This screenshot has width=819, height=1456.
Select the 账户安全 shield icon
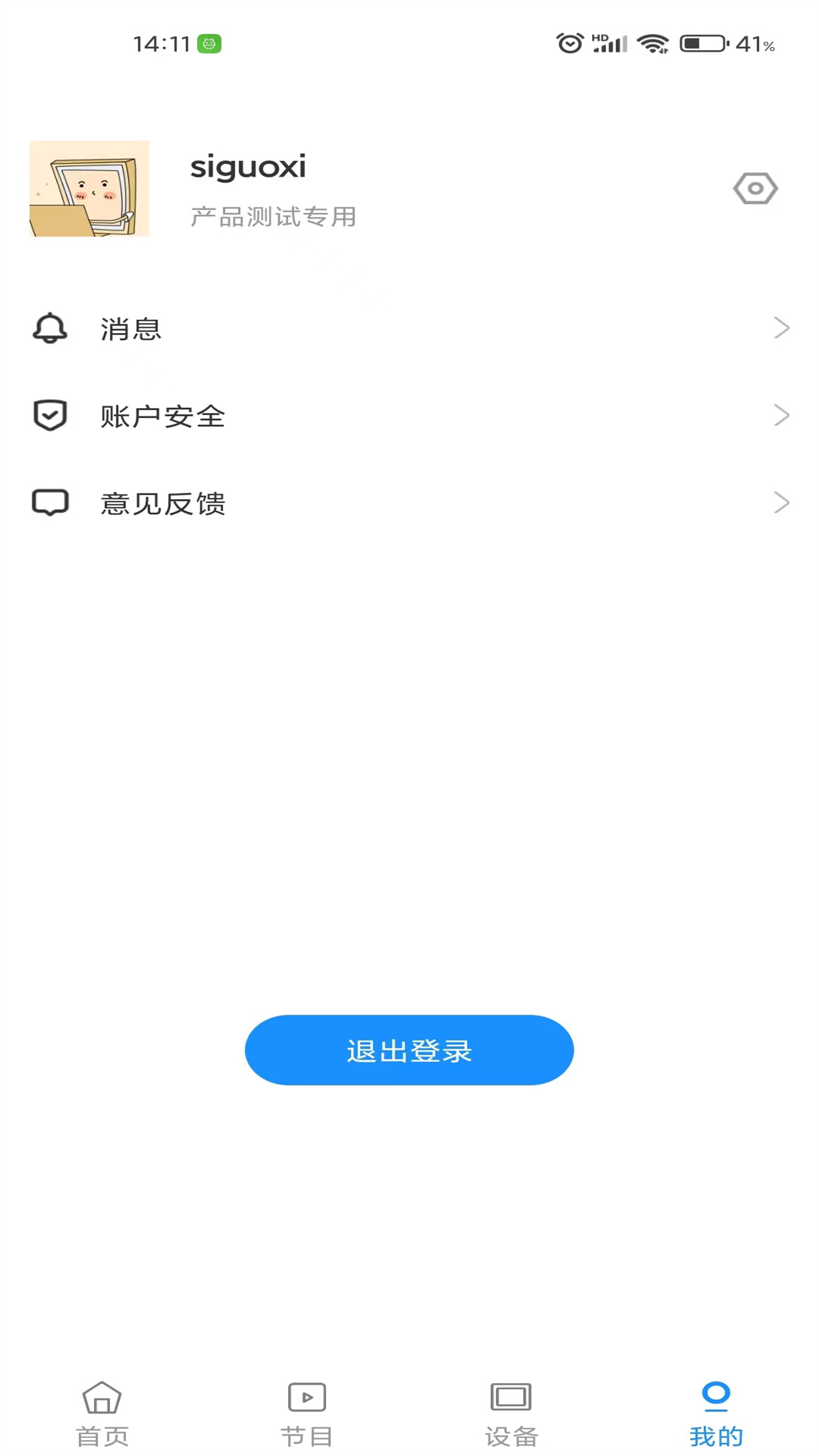50,415
